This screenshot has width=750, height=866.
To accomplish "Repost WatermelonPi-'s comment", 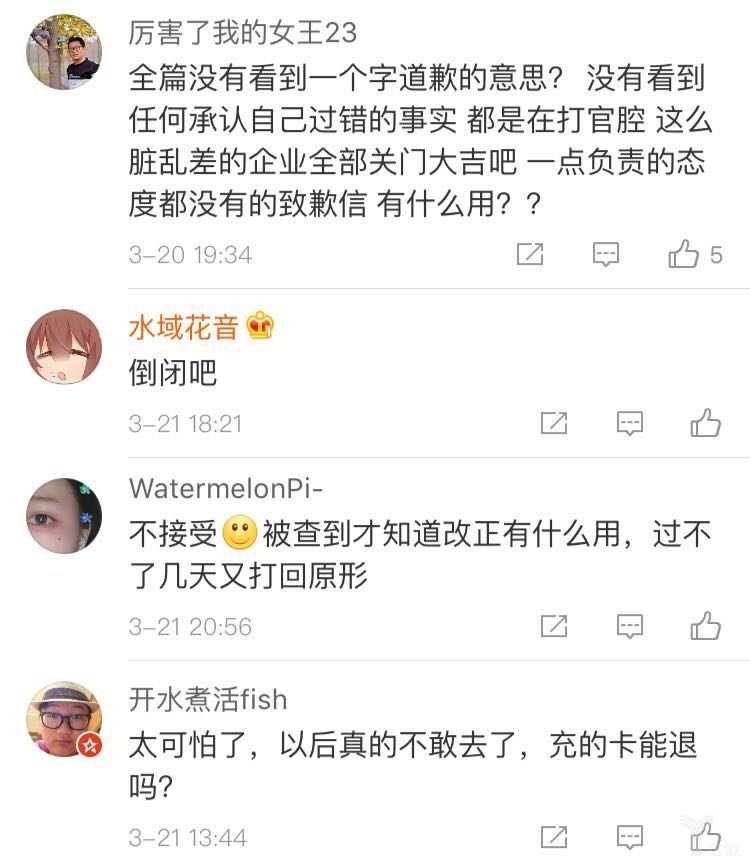I will [554, 627].
